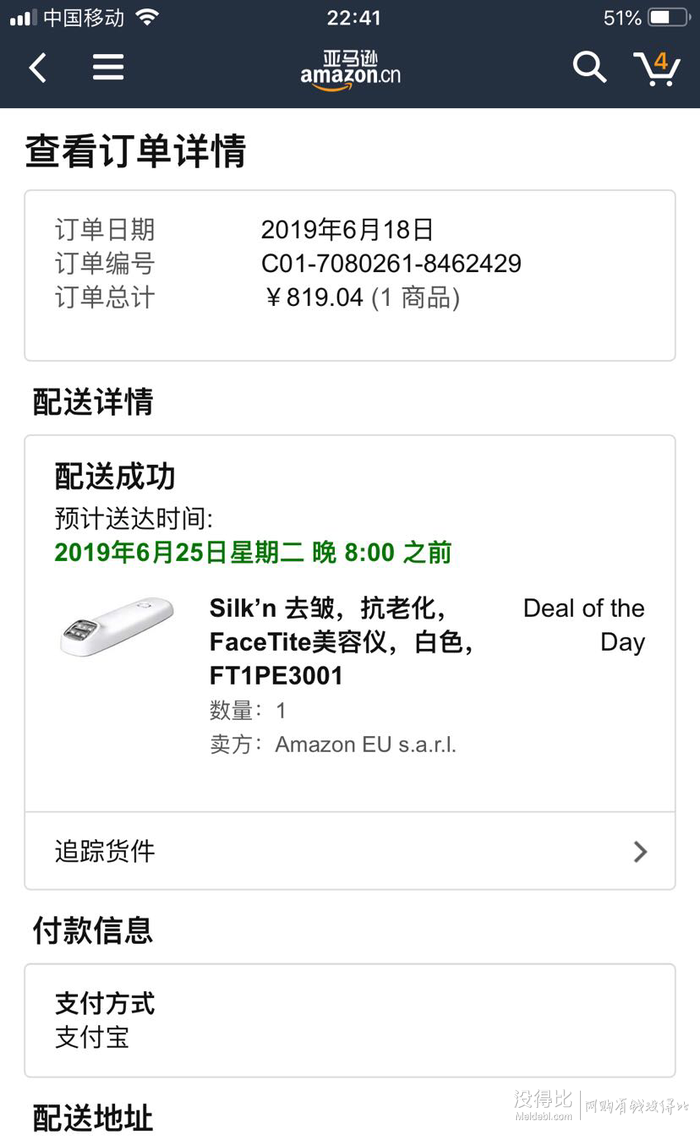View the shopping cart with 4 items
The width and height of the screenshot is (700, 1140).
(657, 68)
